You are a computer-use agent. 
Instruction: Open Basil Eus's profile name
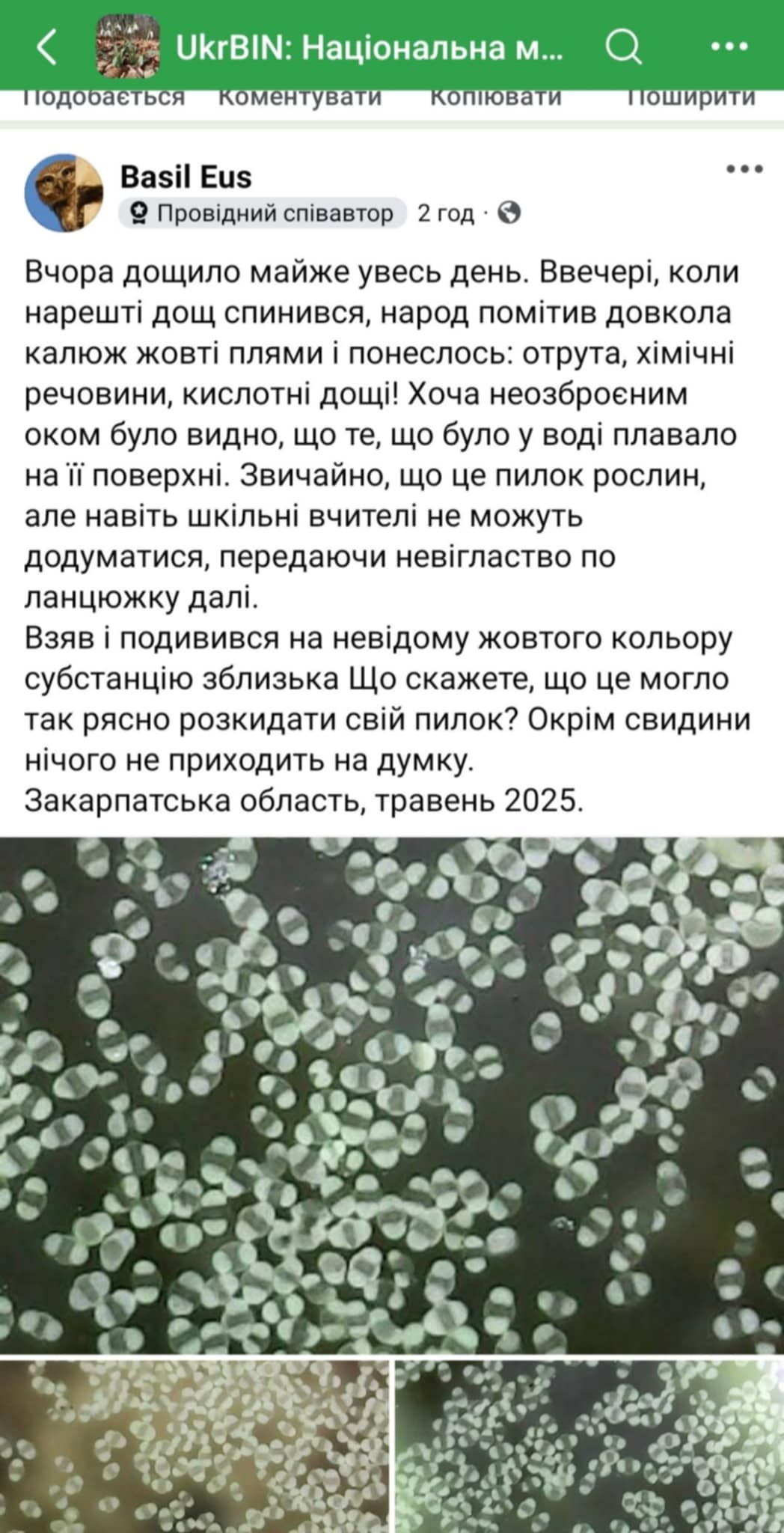click(186, 177)
